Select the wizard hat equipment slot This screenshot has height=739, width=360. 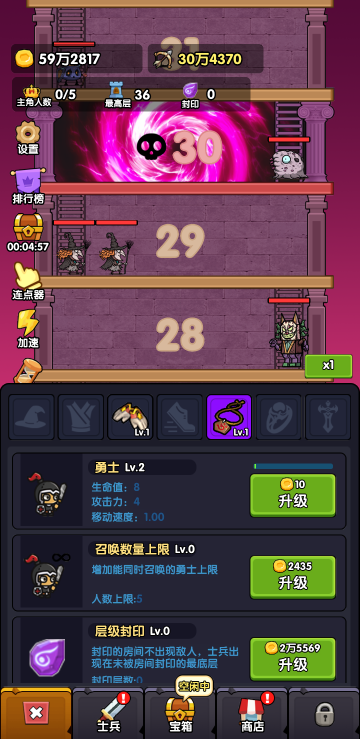pyautogui.click(x=32, y=417)
